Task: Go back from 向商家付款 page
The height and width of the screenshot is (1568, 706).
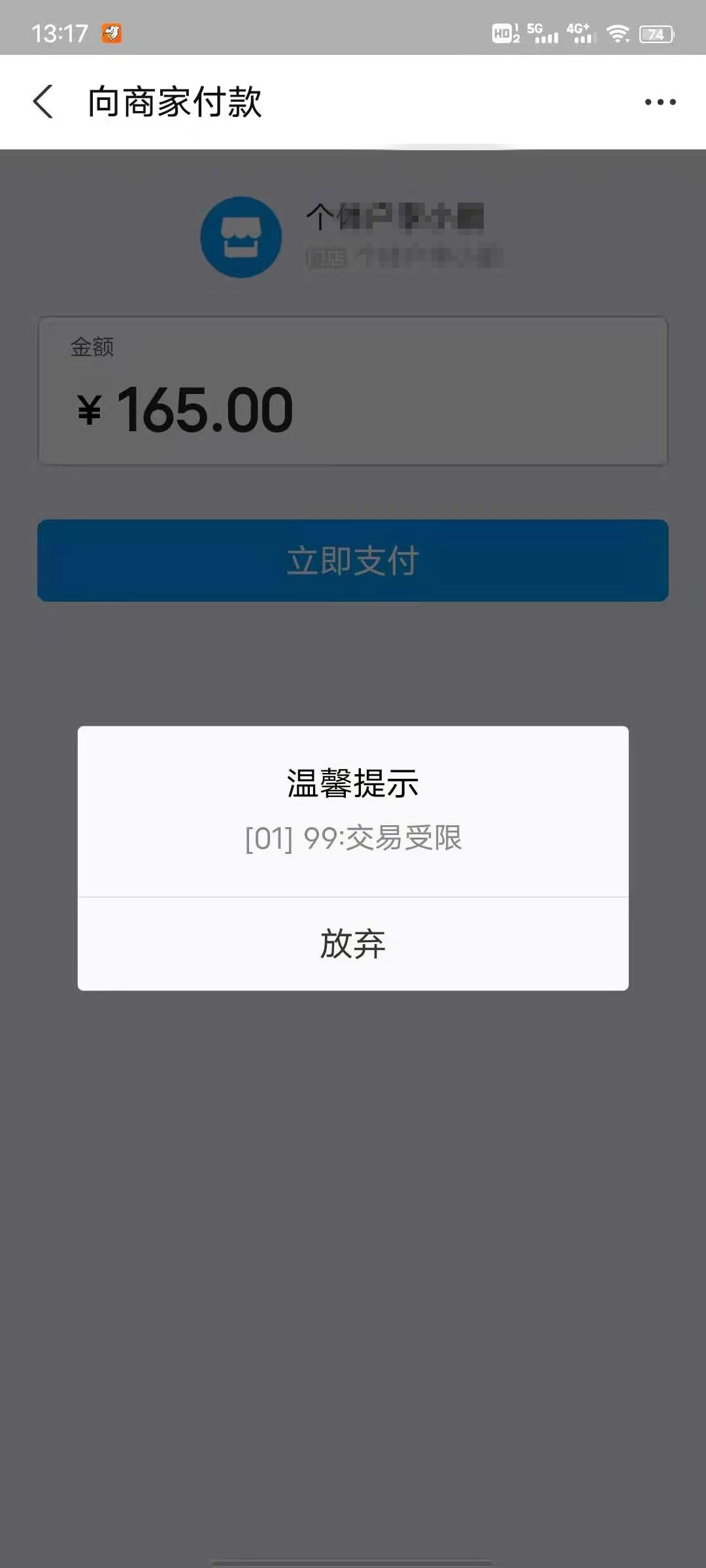Action: (43, 102)
